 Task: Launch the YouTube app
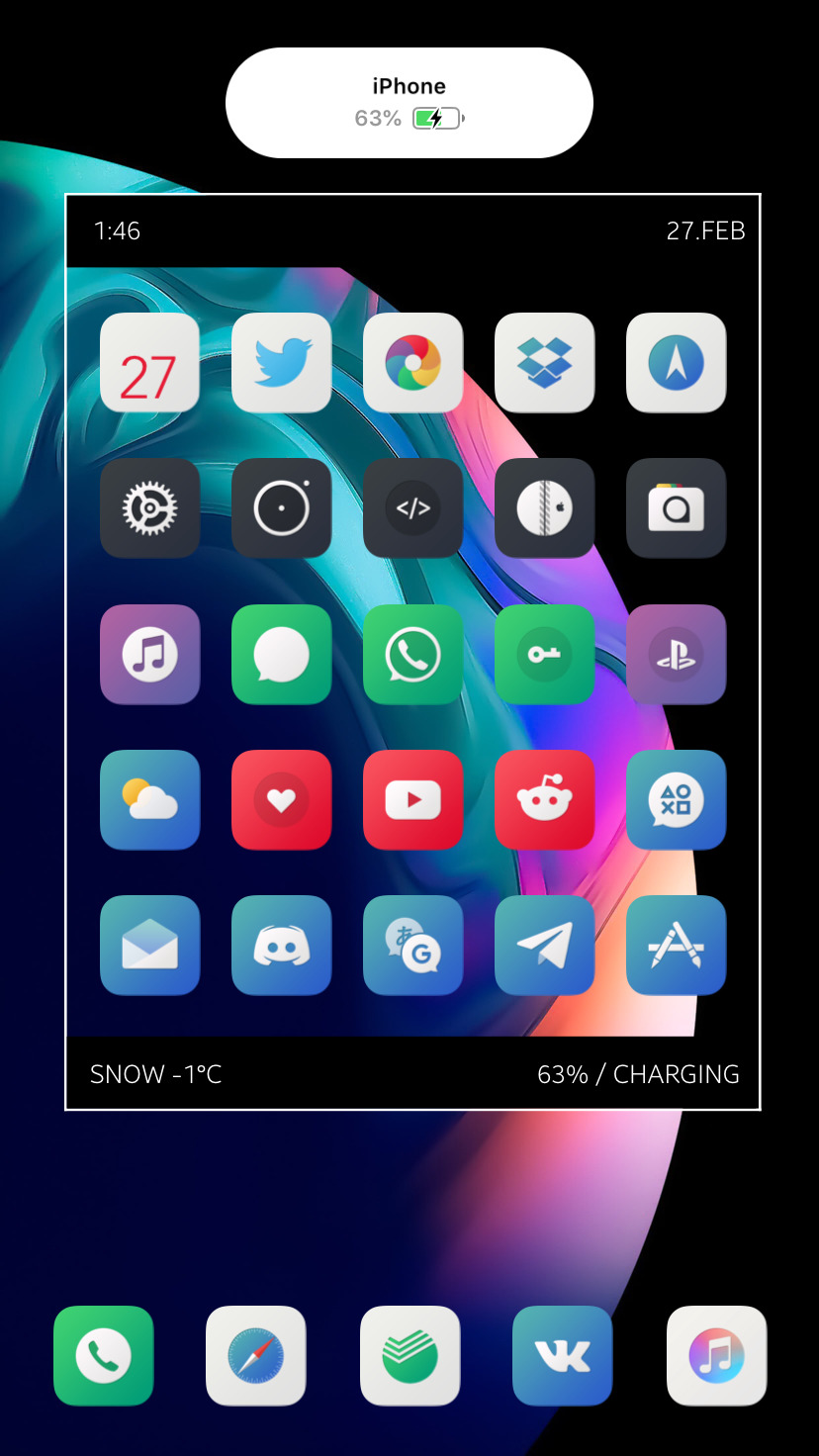point(412,799)
